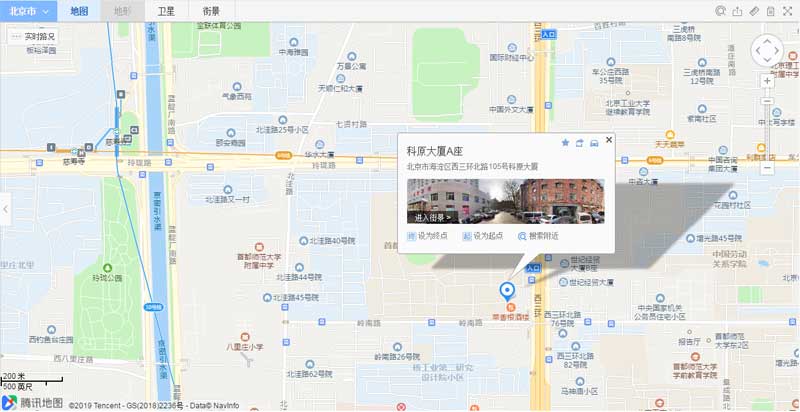Switch to the 街景 street view tab
This screenshot has height=412, width=800.
pos(212,10)
